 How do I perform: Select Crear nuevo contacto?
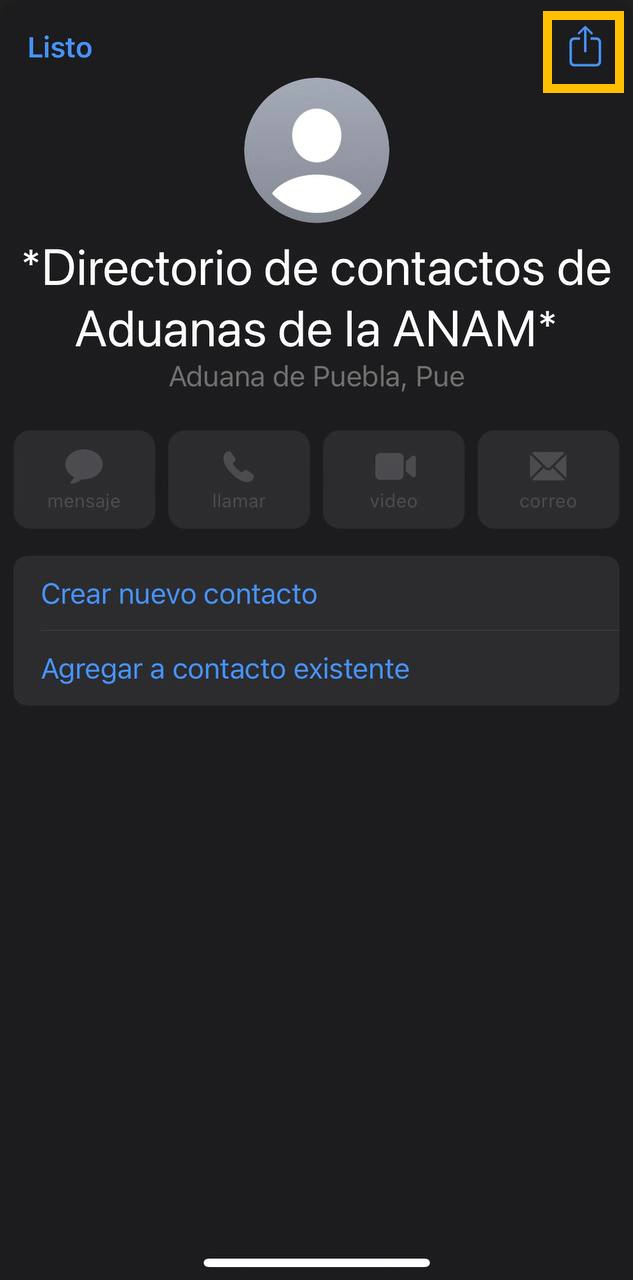tap(179, 594)
